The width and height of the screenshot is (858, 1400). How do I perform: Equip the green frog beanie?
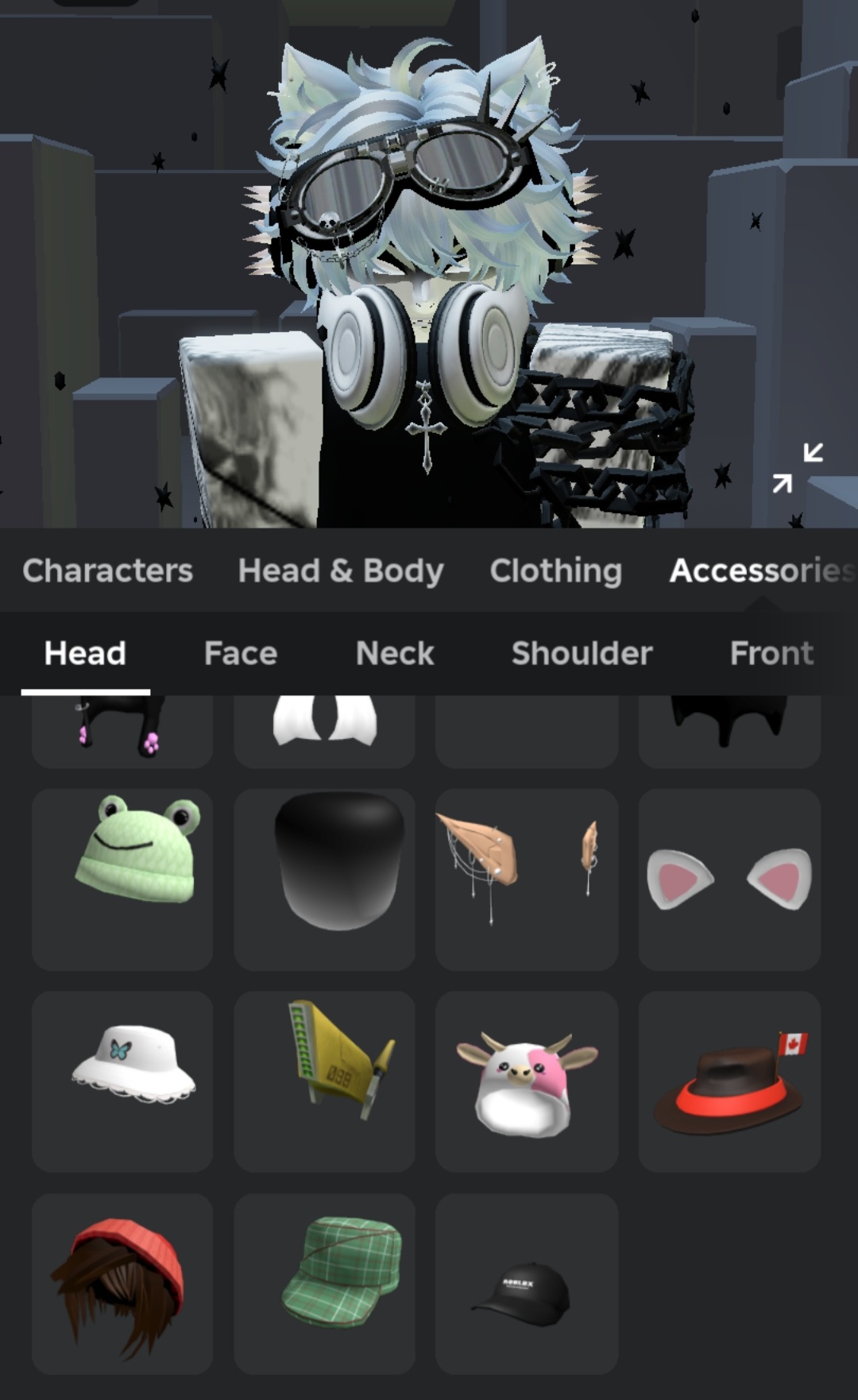coord(122,880)
